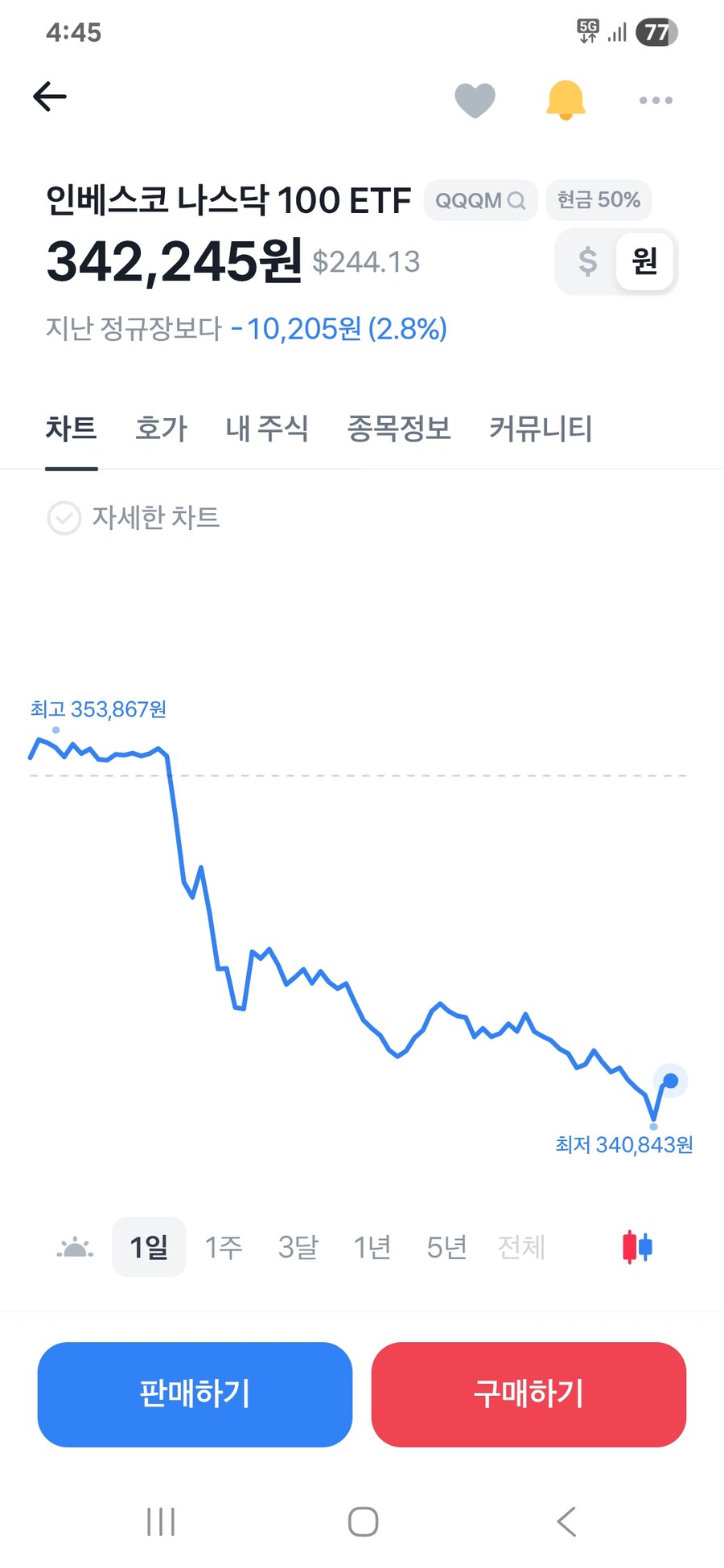Tap the sunrise market-hours icon near time ranges
This screenshot has height=1568, width=724.
coord(74,1246)
